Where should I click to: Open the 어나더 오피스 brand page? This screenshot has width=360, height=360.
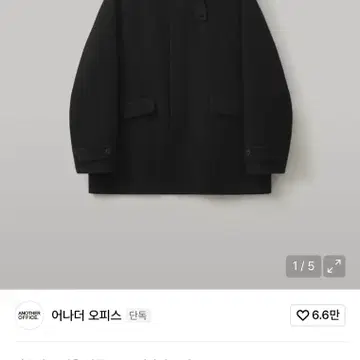pyautogui.click(x=86, y=315)
